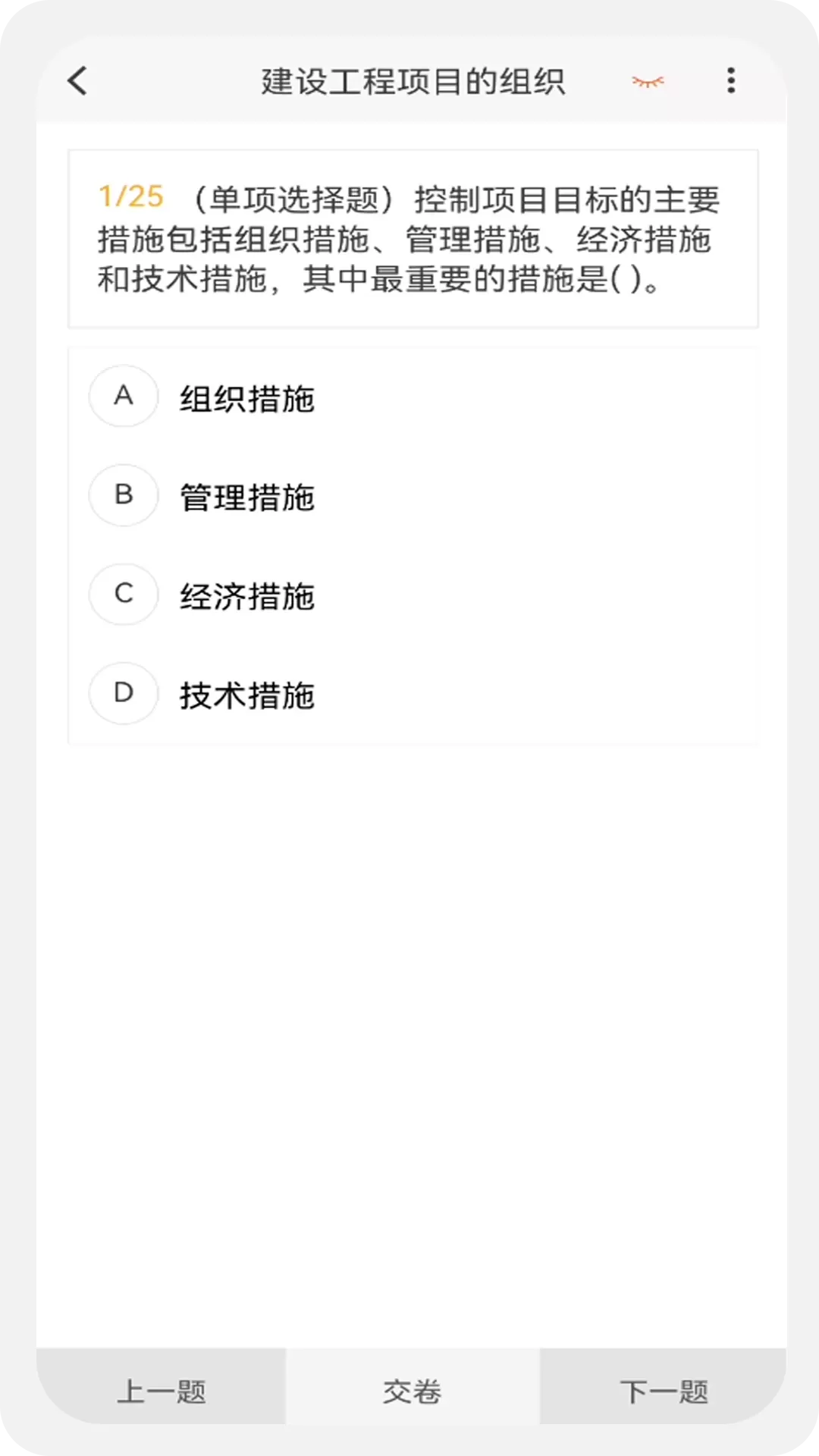This screenshot has width=819, height=1456.
Task: Pick option C 经济措施
Action: tap(413, 595)
